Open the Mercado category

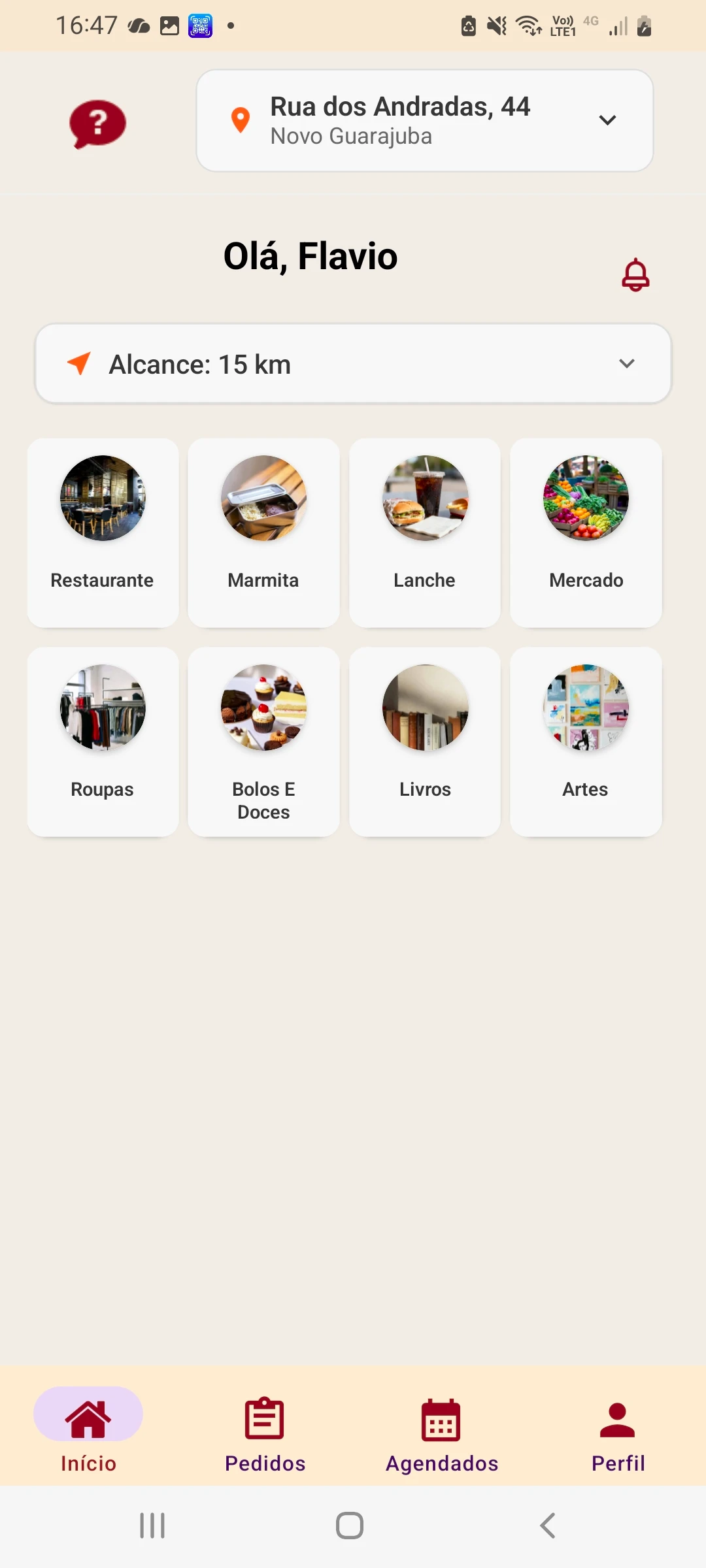click(x=586, y=532)
